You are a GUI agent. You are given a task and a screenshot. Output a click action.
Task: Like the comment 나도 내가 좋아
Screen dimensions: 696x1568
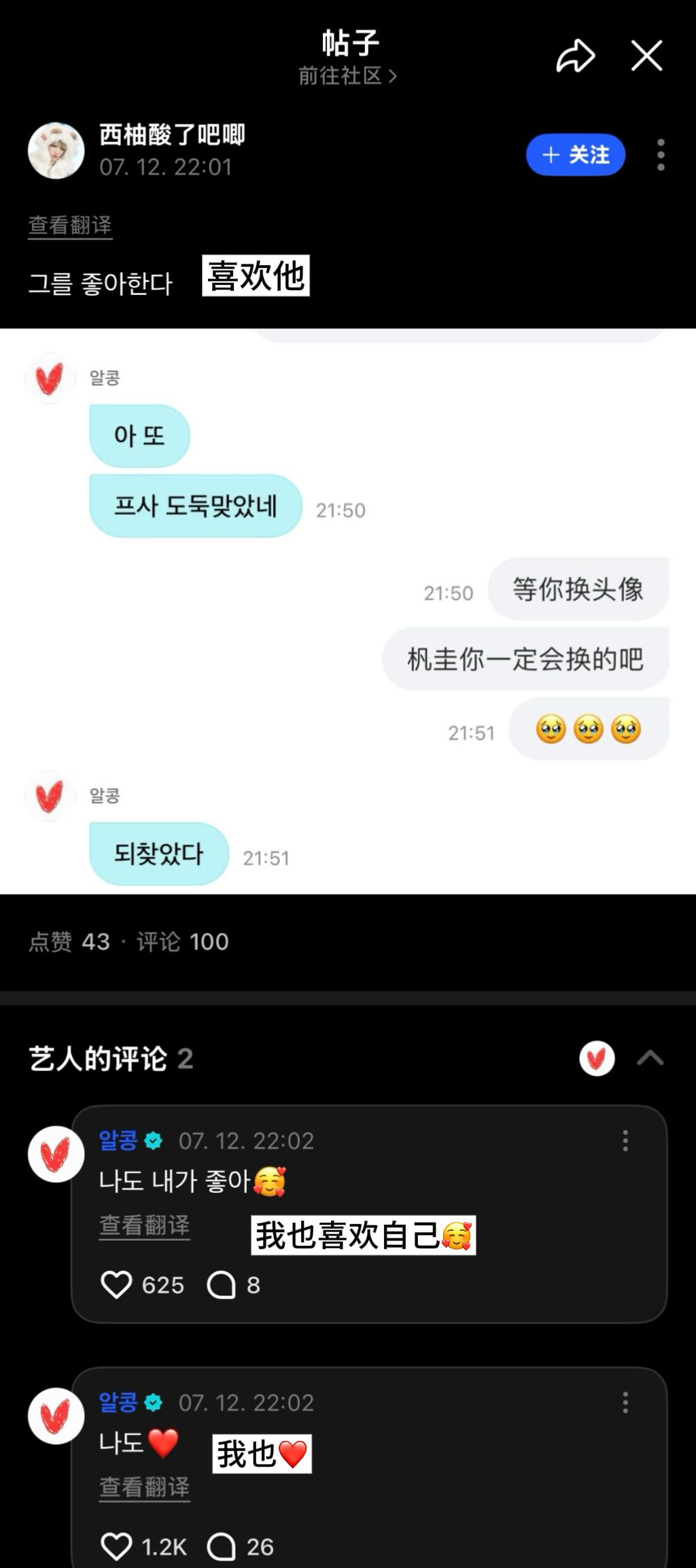(x=116, y=1285)
